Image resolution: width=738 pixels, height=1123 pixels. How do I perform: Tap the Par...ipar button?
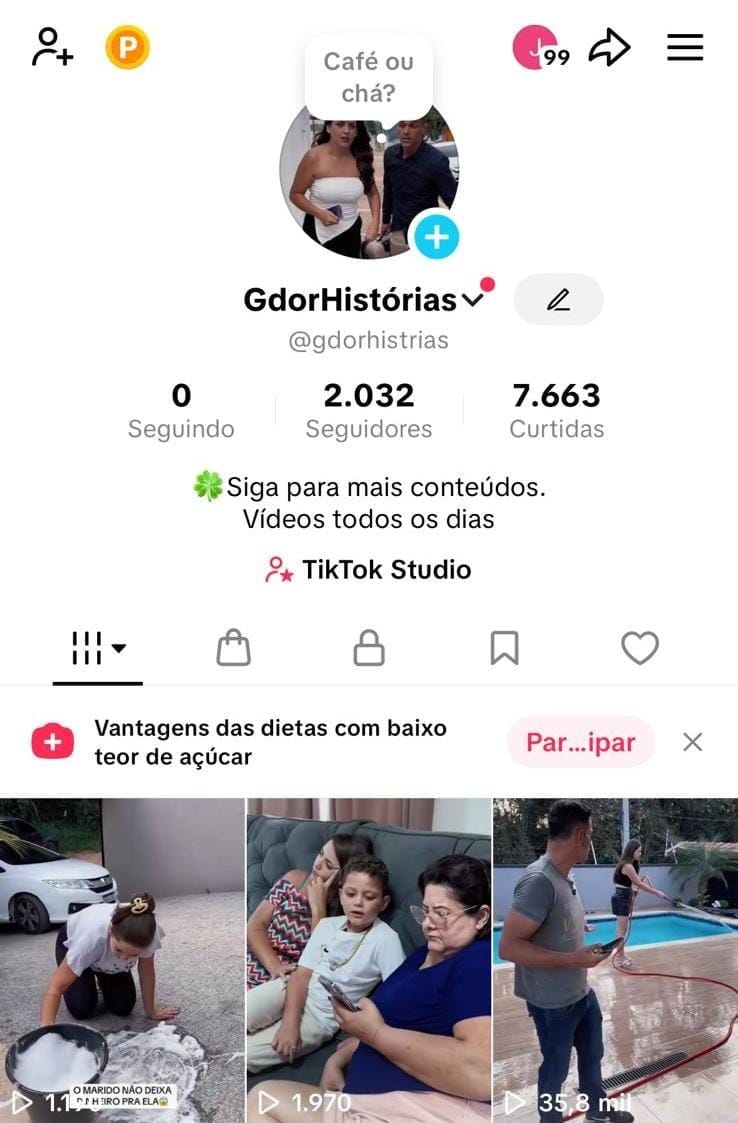tap(581, 743)
